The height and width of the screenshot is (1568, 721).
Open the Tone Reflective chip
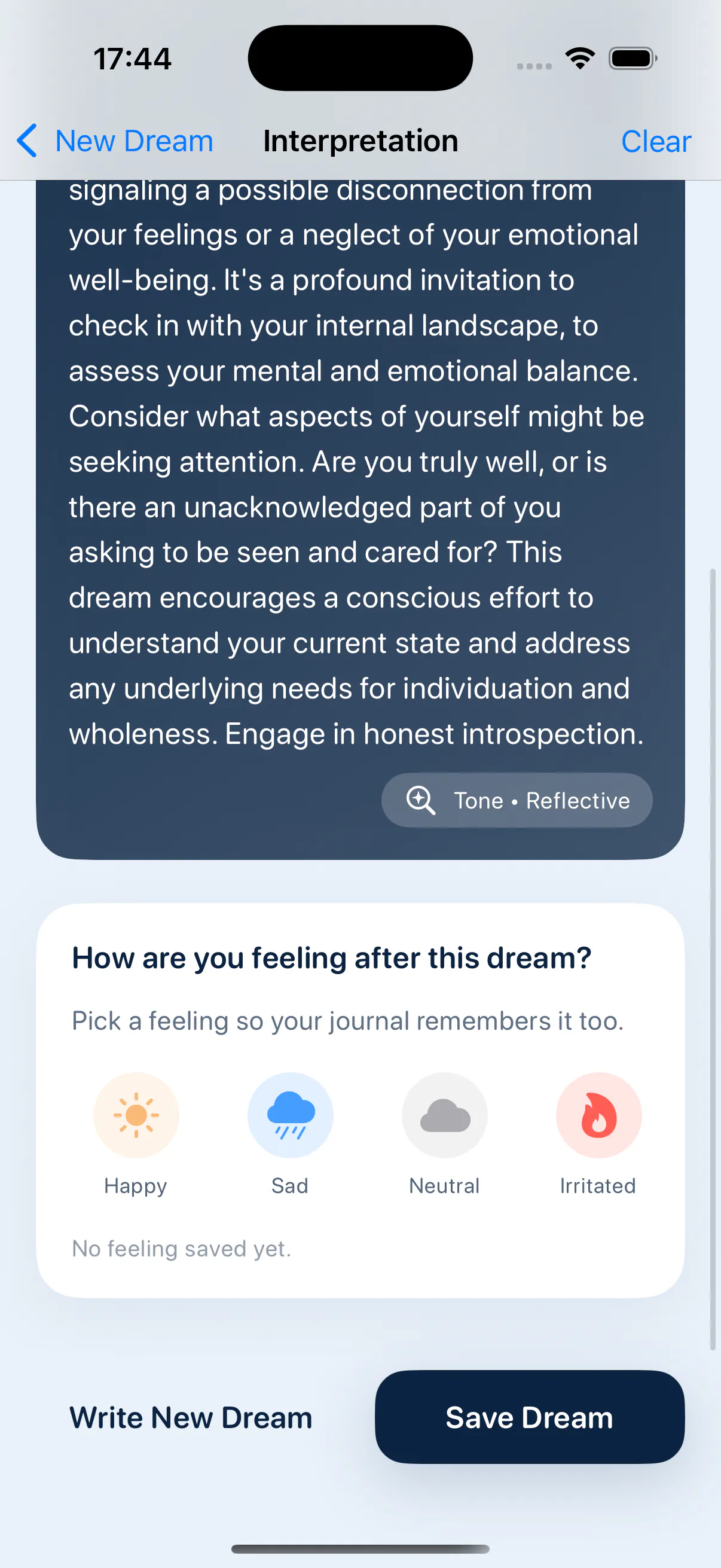[x=517, y=800]
